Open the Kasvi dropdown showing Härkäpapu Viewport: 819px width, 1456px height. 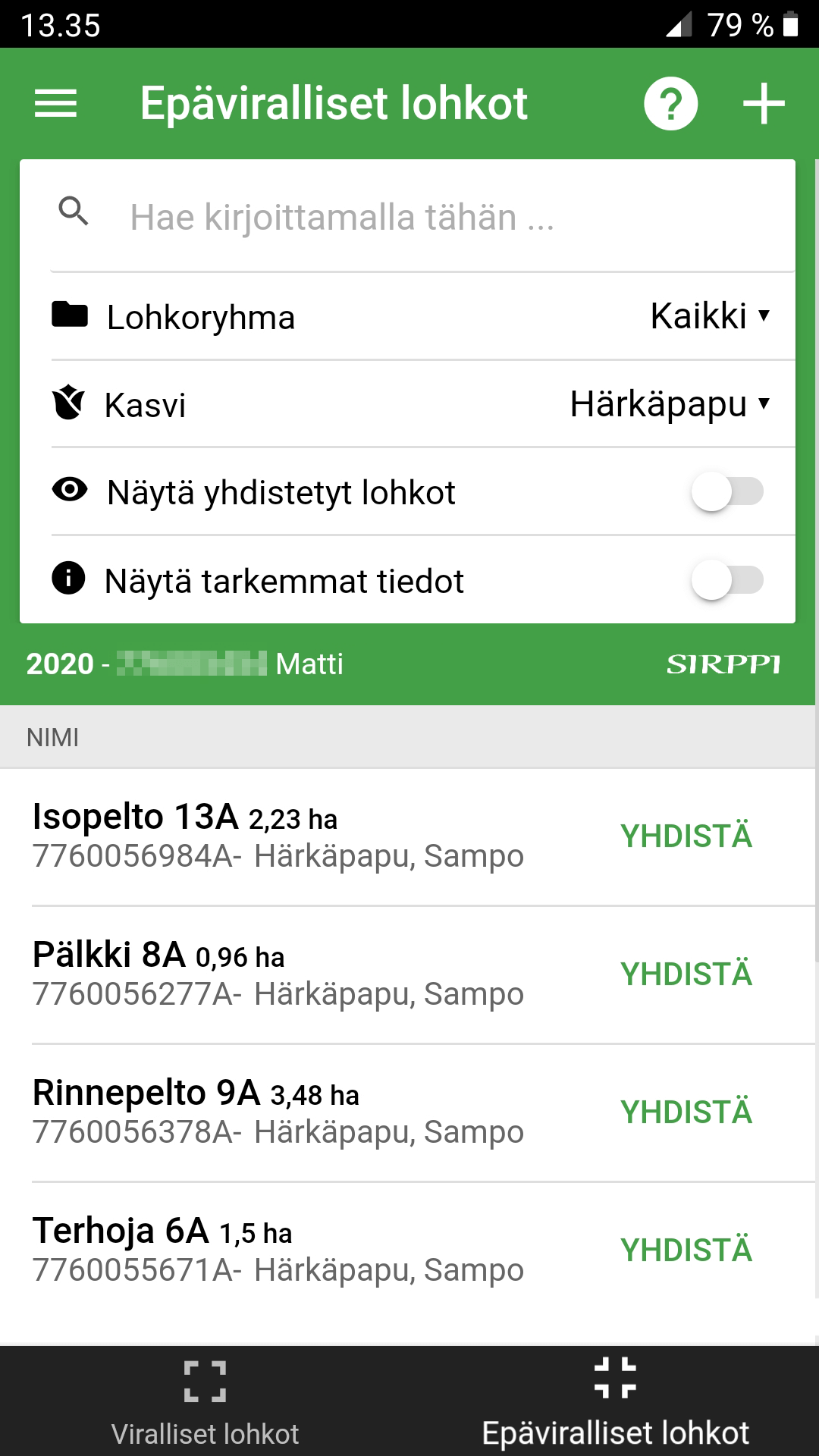pos(670,403)
